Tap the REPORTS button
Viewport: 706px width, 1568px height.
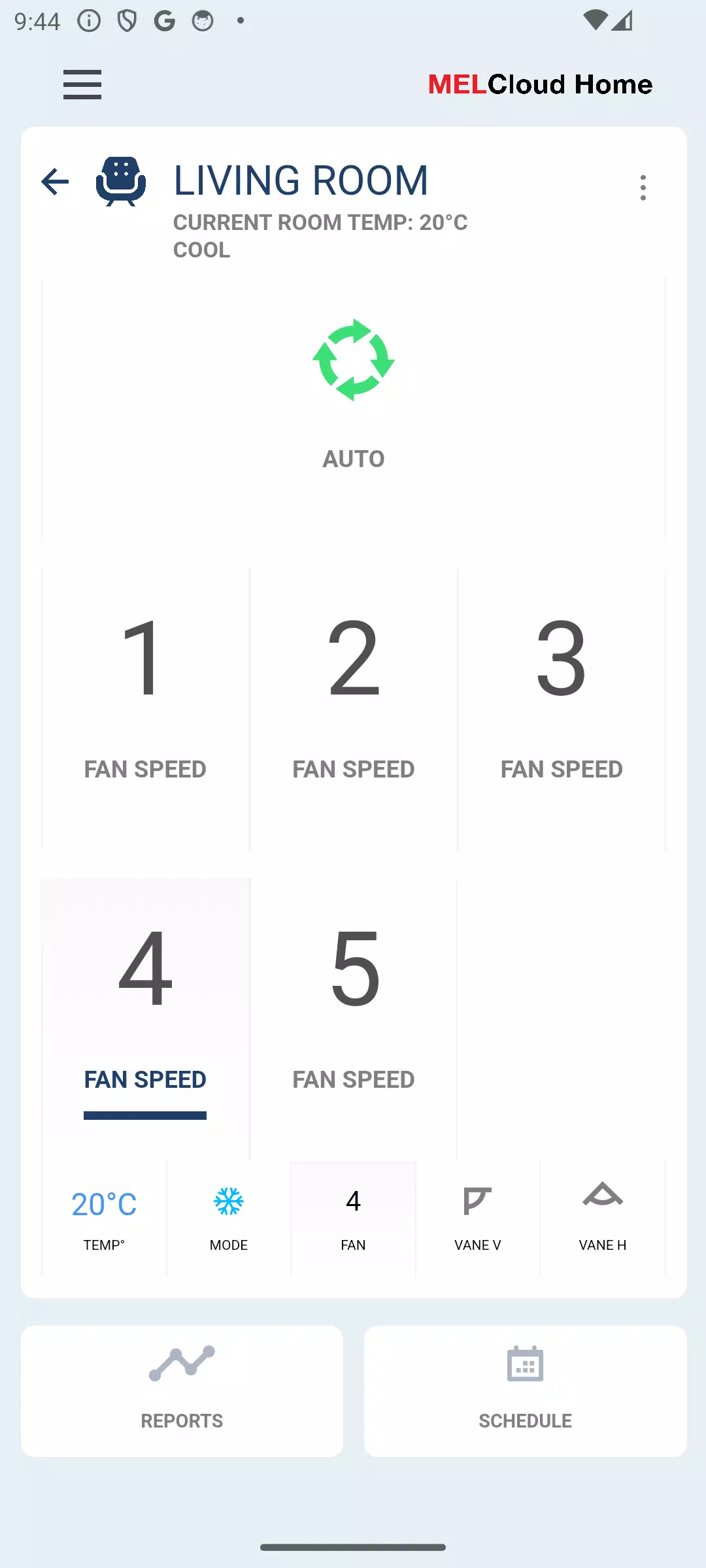tap(182, 1390)
